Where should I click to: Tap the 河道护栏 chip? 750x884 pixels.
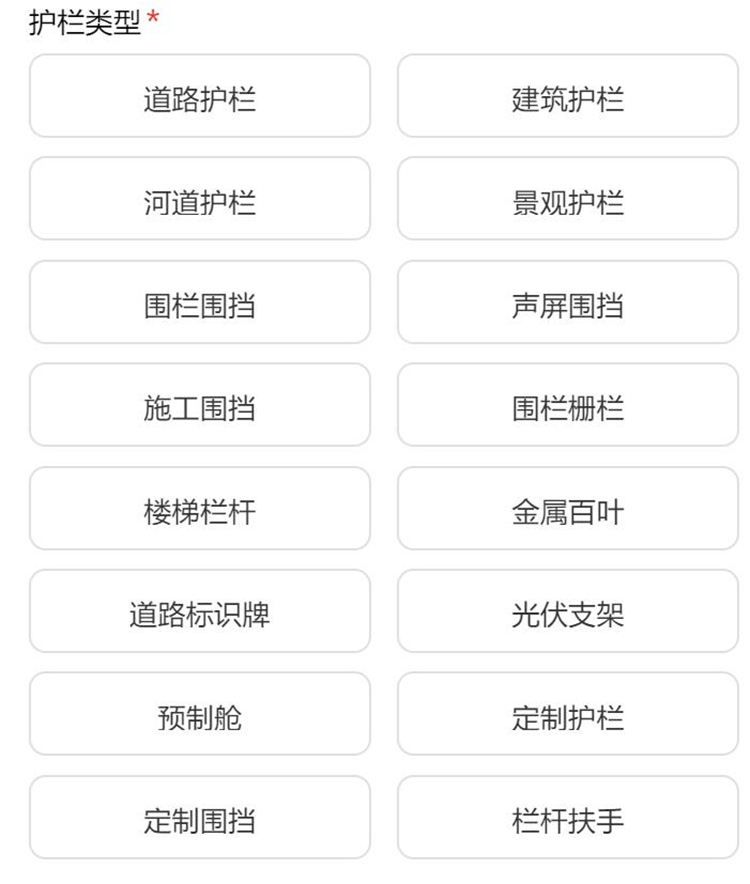pos(199,200)
